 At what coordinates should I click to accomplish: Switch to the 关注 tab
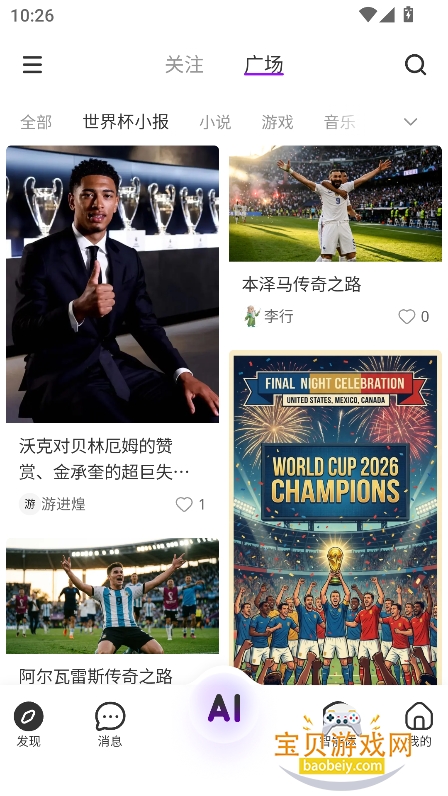(x=184, y=65)
